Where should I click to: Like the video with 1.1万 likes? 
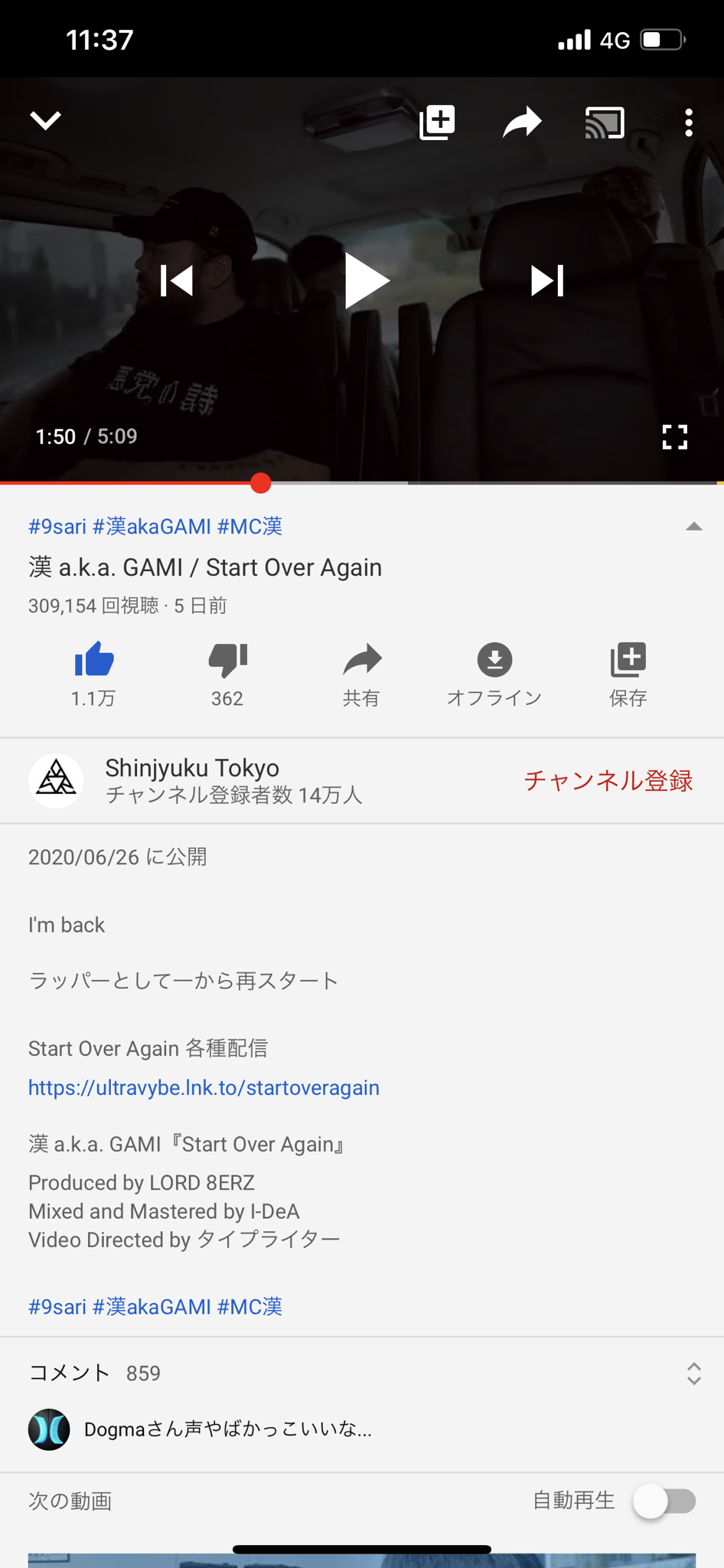pyautogui.click(x=94, y=674)
